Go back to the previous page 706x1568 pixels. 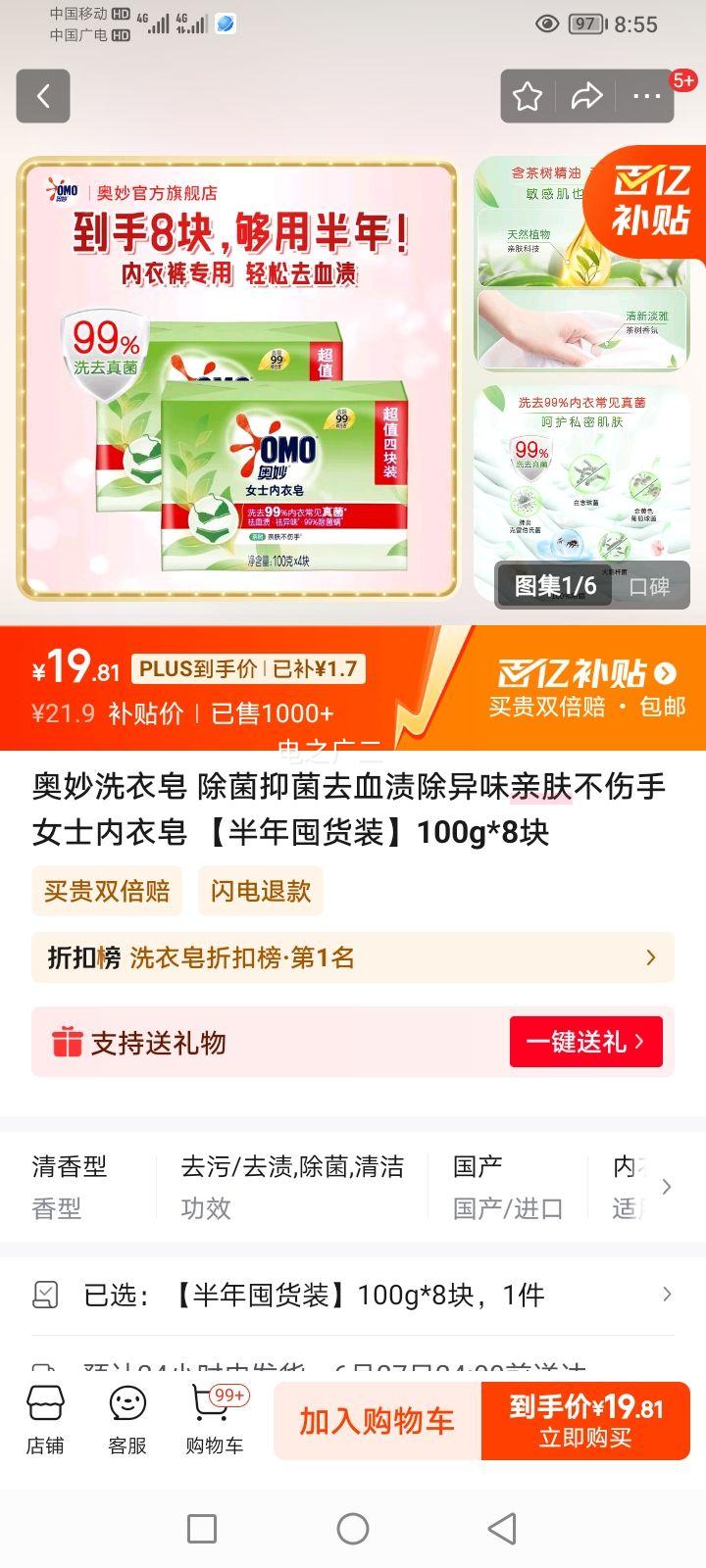pos(43,96)
